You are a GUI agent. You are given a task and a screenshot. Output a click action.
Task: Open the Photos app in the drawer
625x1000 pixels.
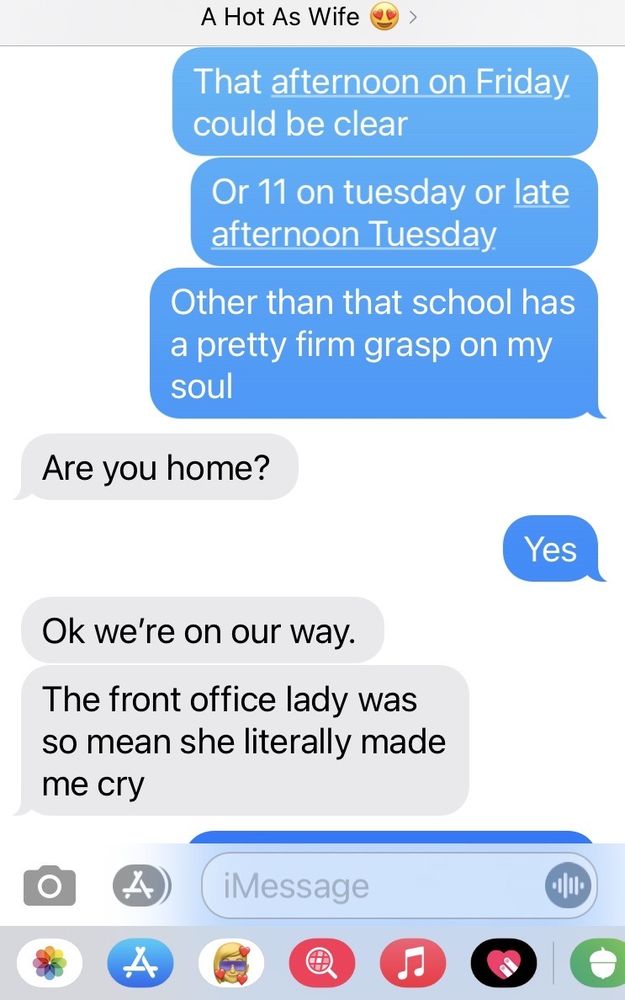pyautogui.click(x=49, y=964)
